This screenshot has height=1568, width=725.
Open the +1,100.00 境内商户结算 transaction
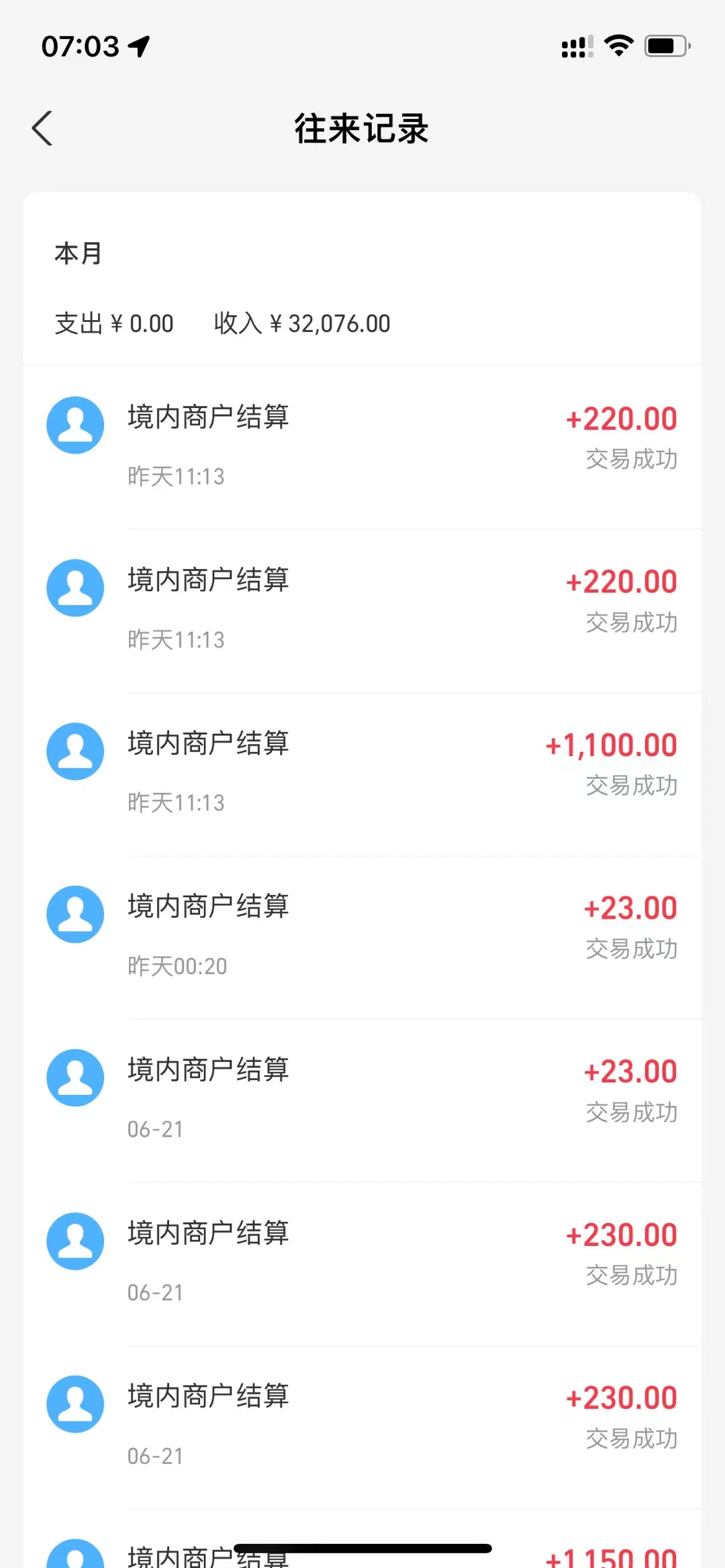point(362,774)
